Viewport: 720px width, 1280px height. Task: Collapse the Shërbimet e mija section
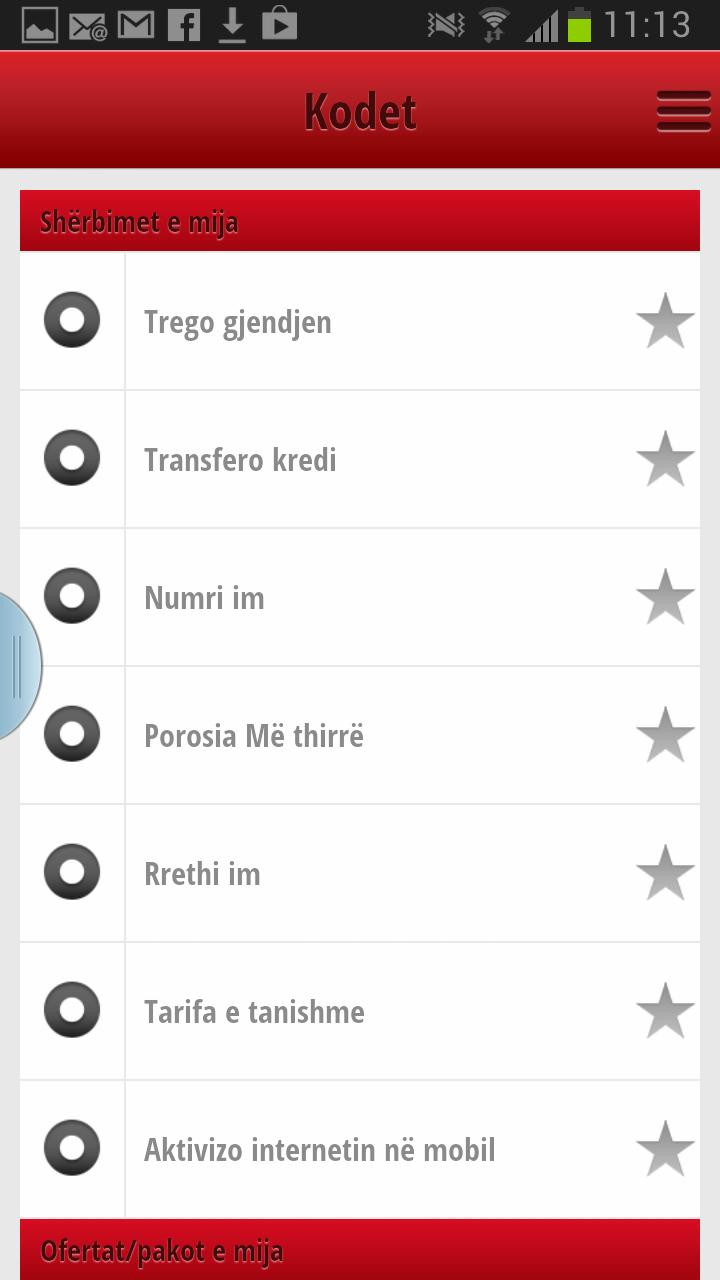[360, 219]
